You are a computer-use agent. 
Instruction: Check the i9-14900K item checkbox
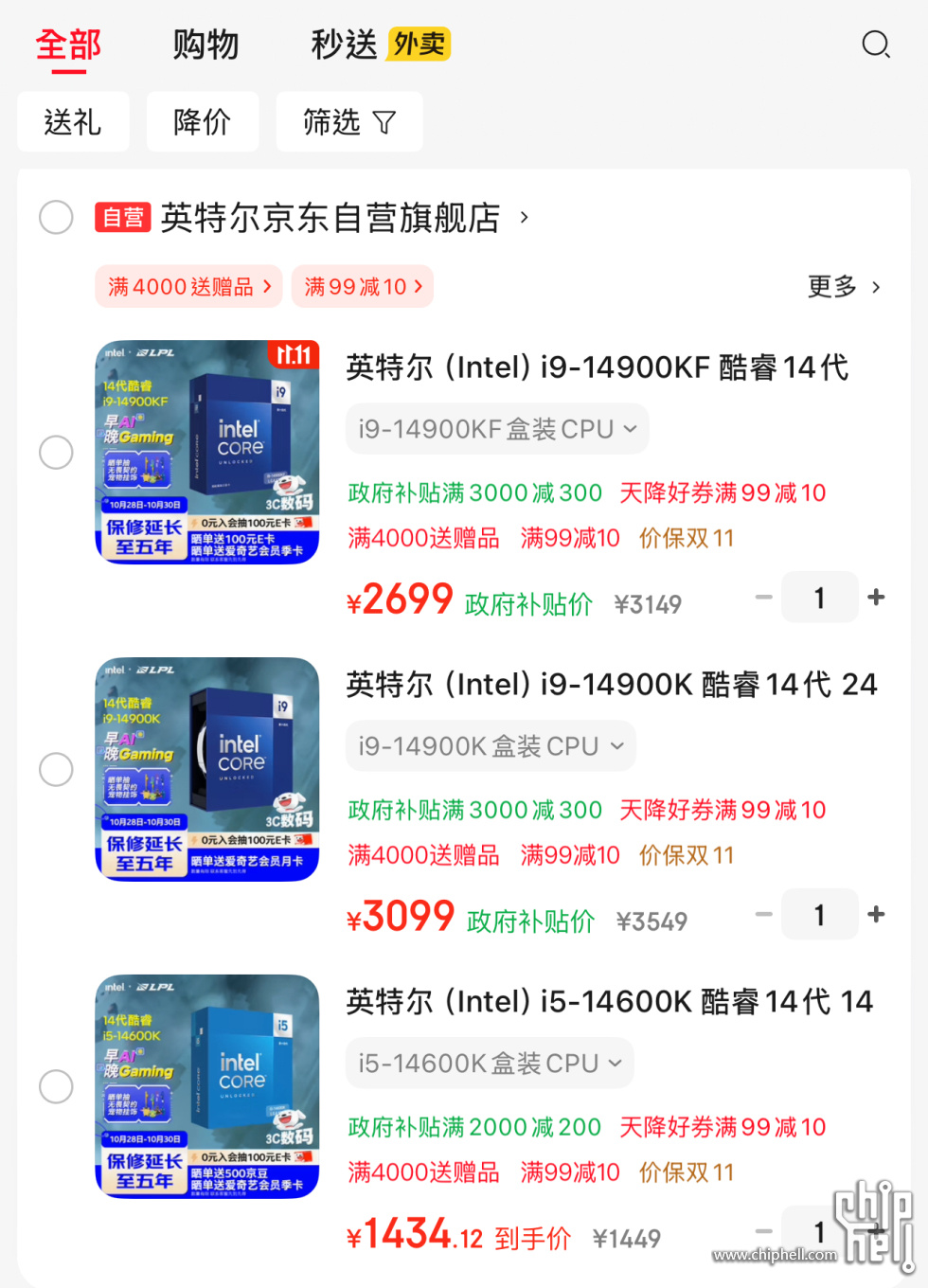click(x=56, y=770)
